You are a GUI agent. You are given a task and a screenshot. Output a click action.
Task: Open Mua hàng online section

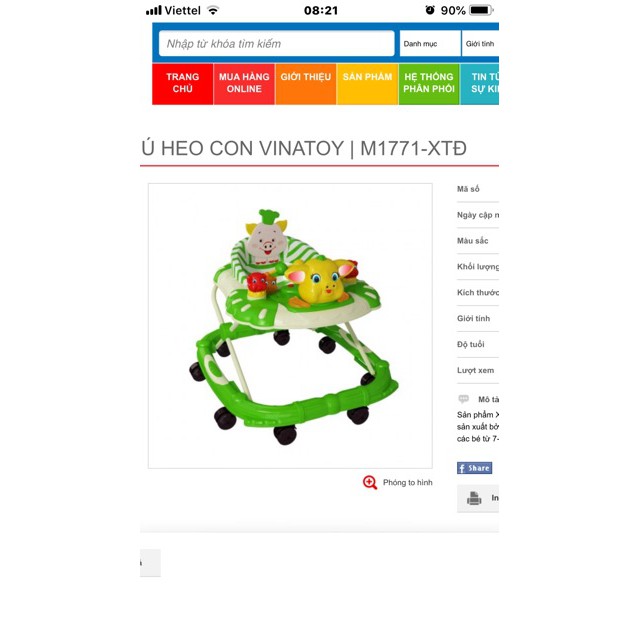pyautogui.click(x=244, y=83)
